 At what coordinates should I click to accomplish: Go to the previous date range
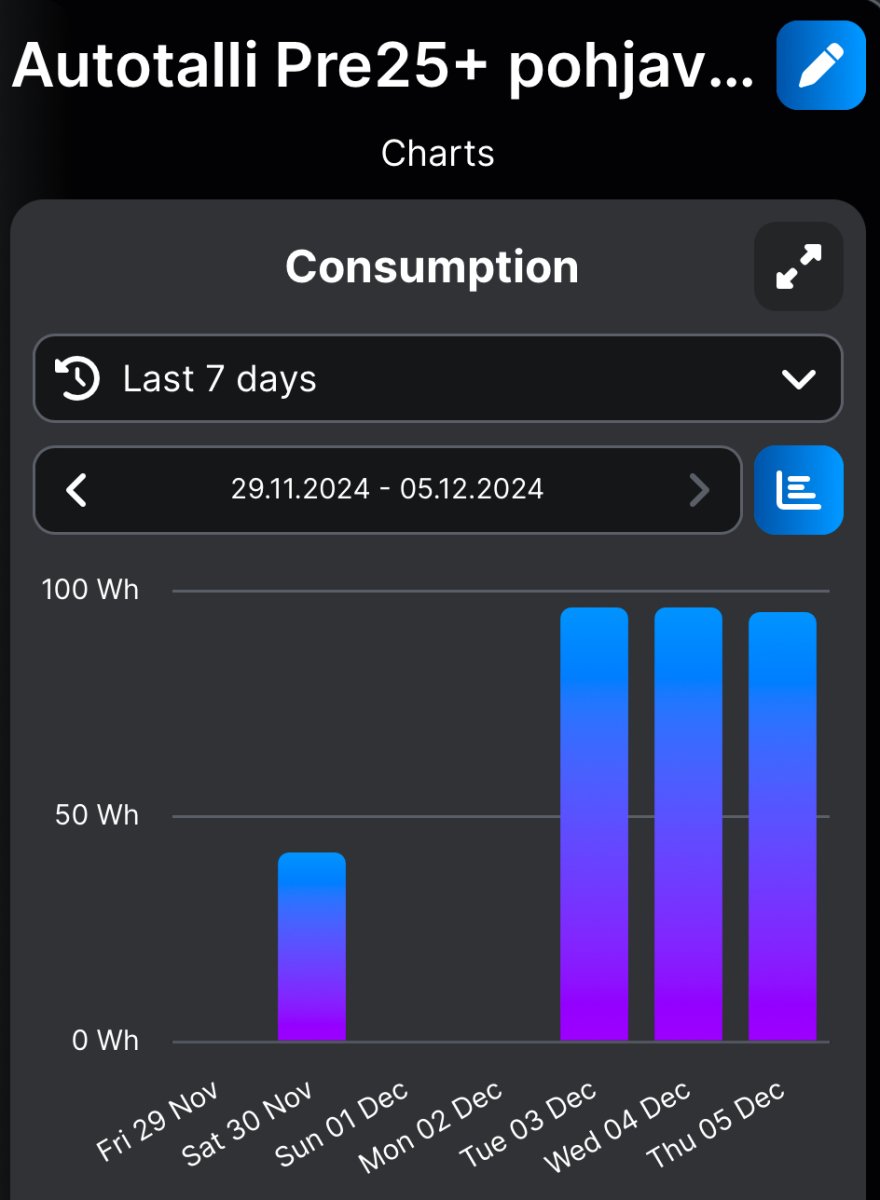point(77,490)
